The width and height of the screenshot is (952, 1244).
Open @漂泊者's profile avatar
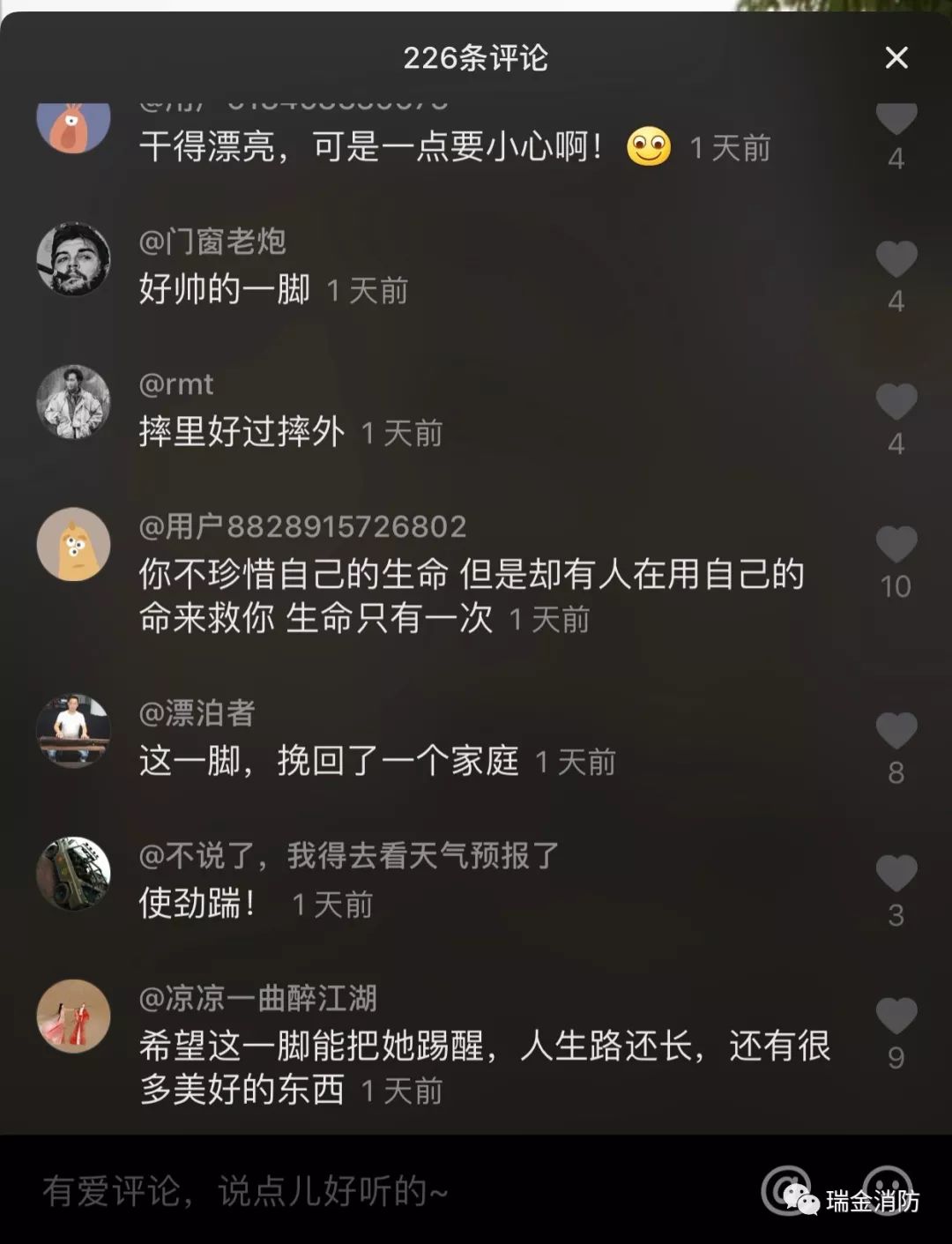(73, 731)
